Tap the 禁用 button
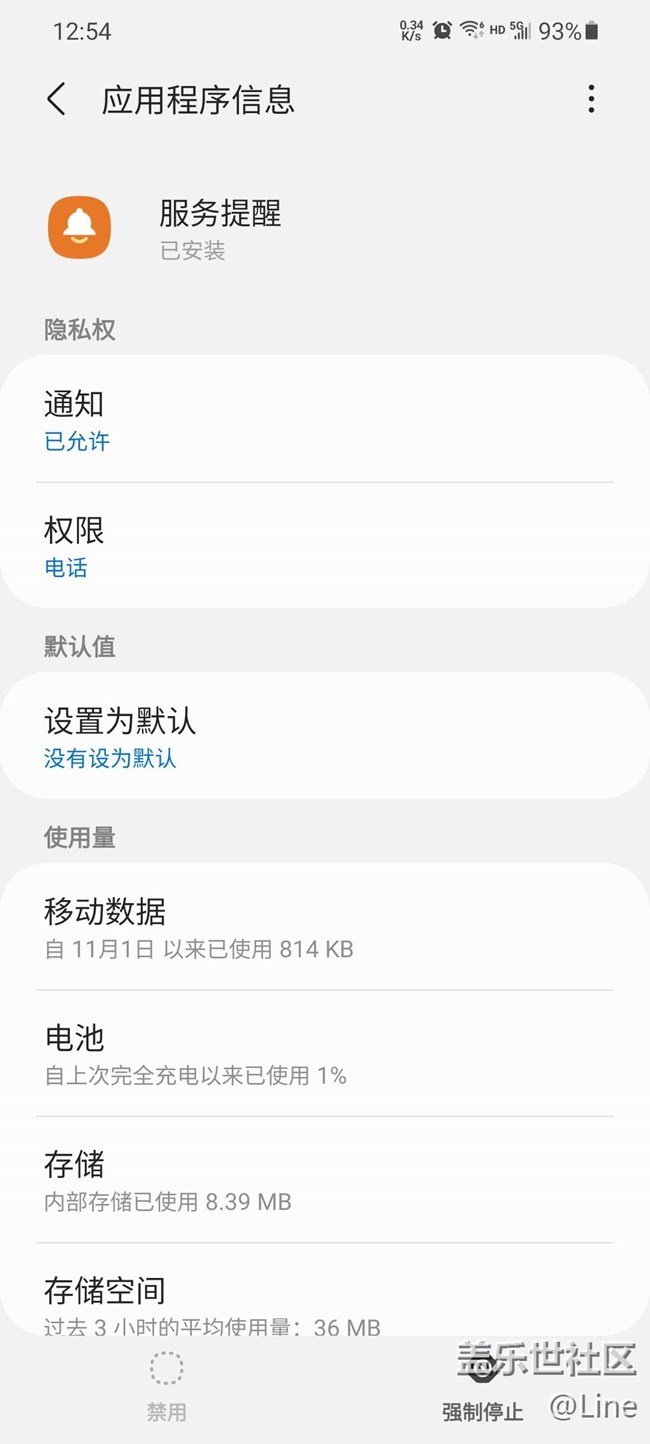 pos(166,1387)
